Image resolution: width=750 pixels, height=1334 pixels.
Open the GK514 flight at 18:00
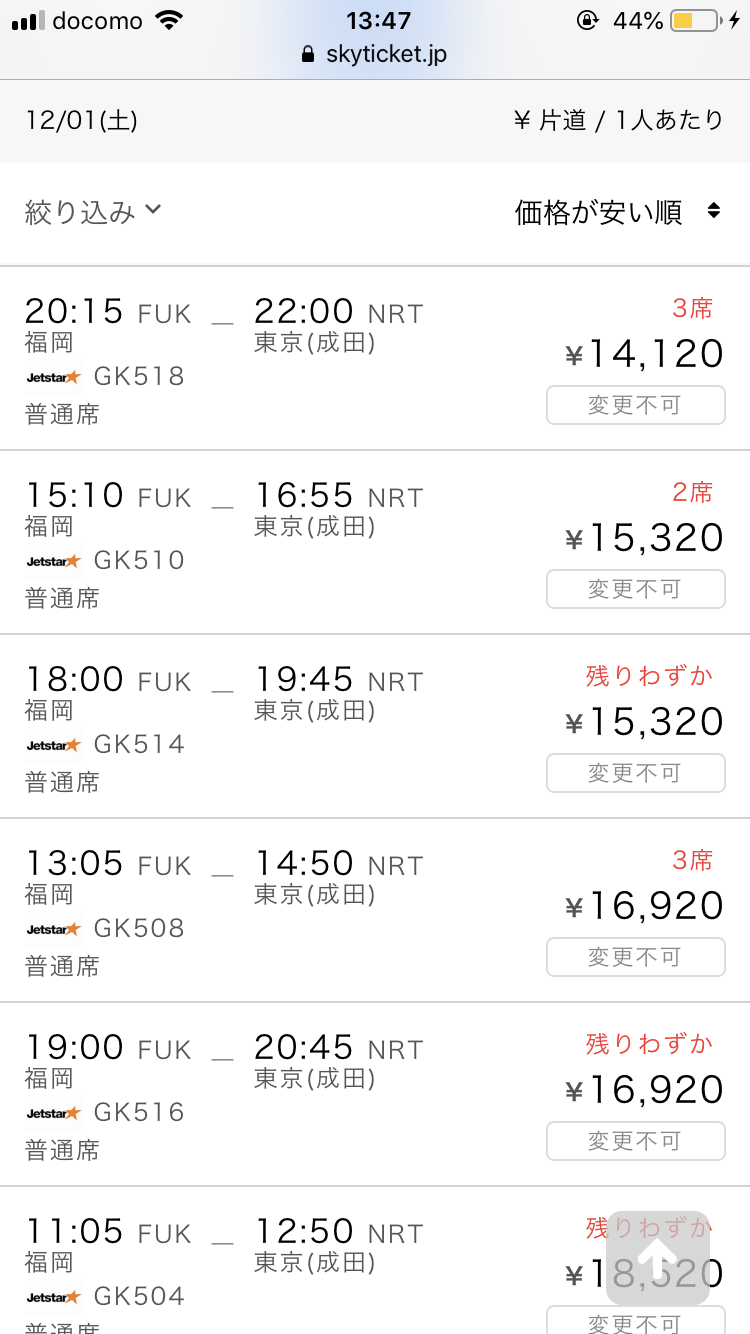point(375,727)
